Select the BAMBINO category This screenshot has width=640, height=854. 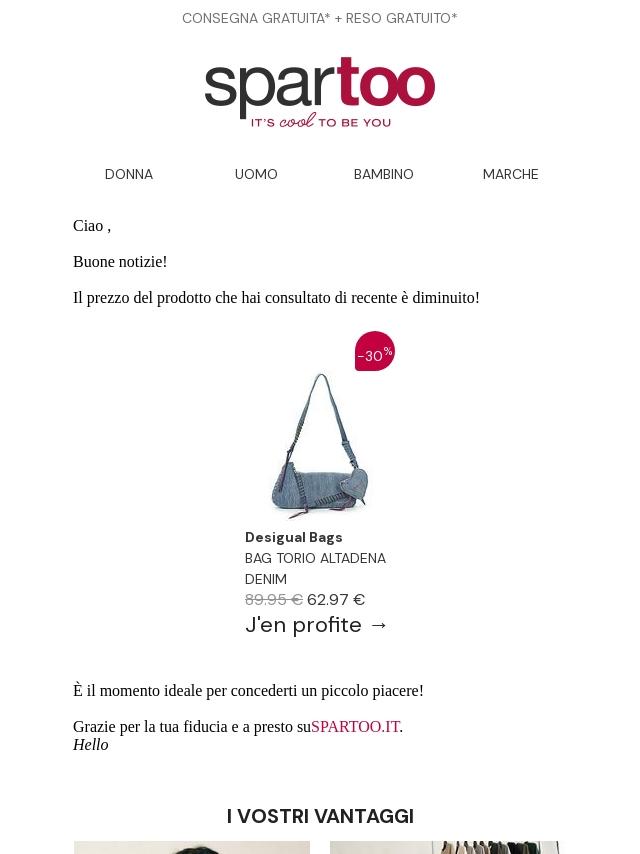pyautogui.click(x=383, y=174)
